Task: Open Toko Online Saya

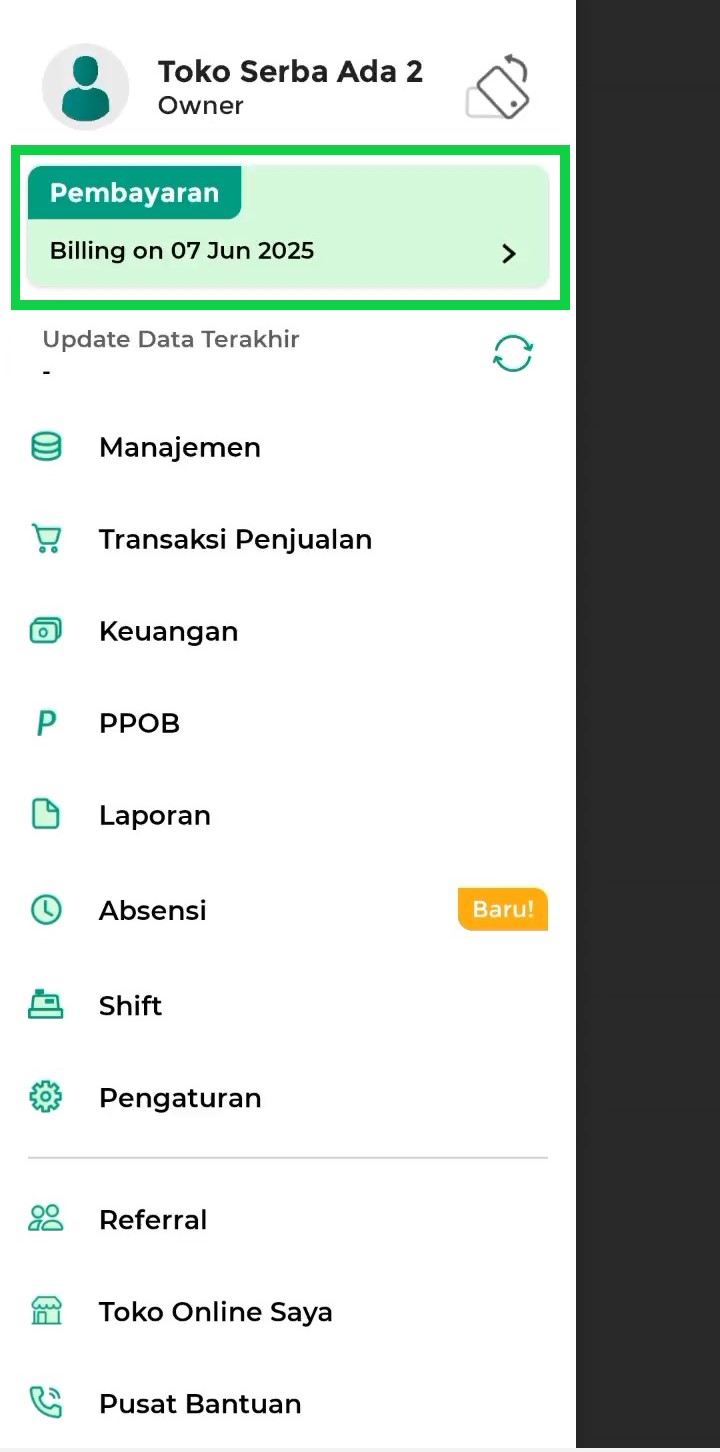Action: coord(288,1311)
